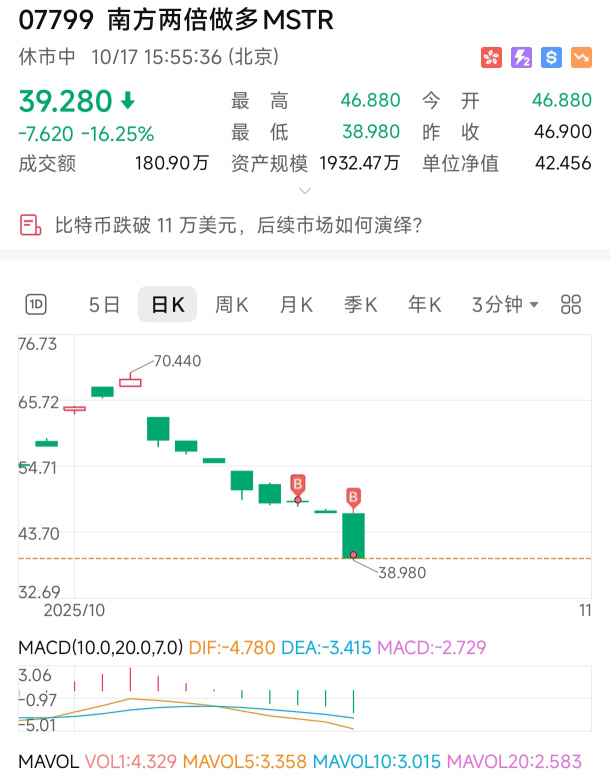Open the 比特币跌破 11 万美元 news item
Viewport: 610px width, 779px height.
pyautogui.click(x=238, y=225)
